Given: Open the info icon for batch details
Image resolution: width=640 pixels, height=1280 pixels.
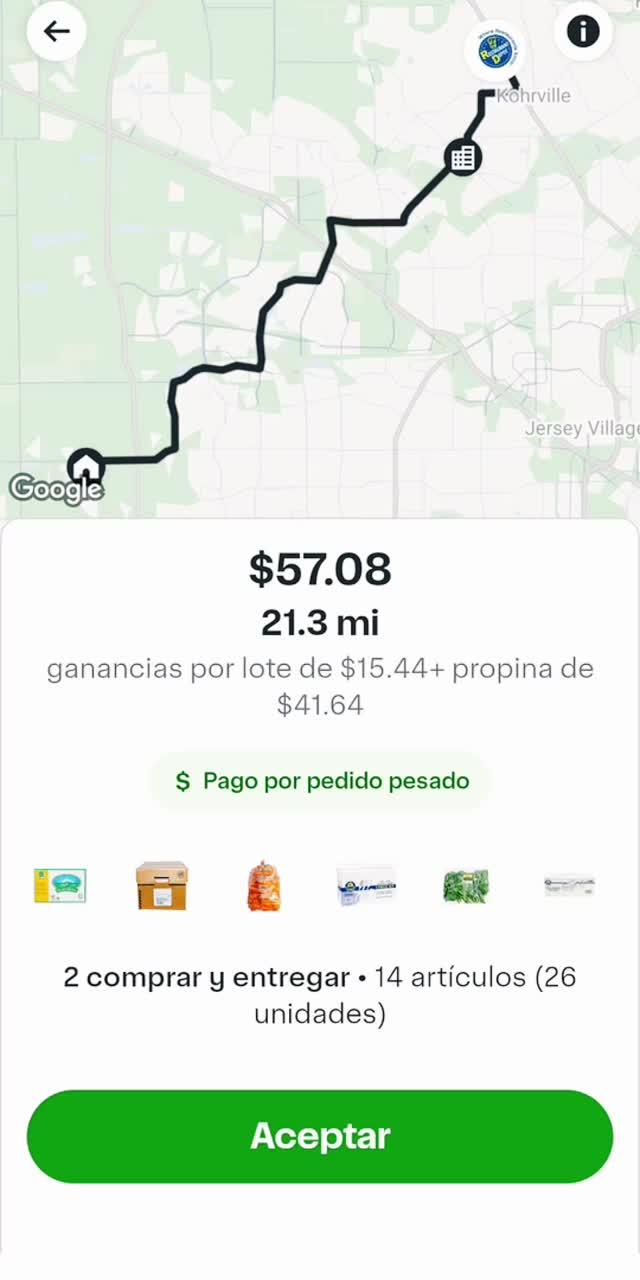Looking at the screenshot, I should click(583, 31).
